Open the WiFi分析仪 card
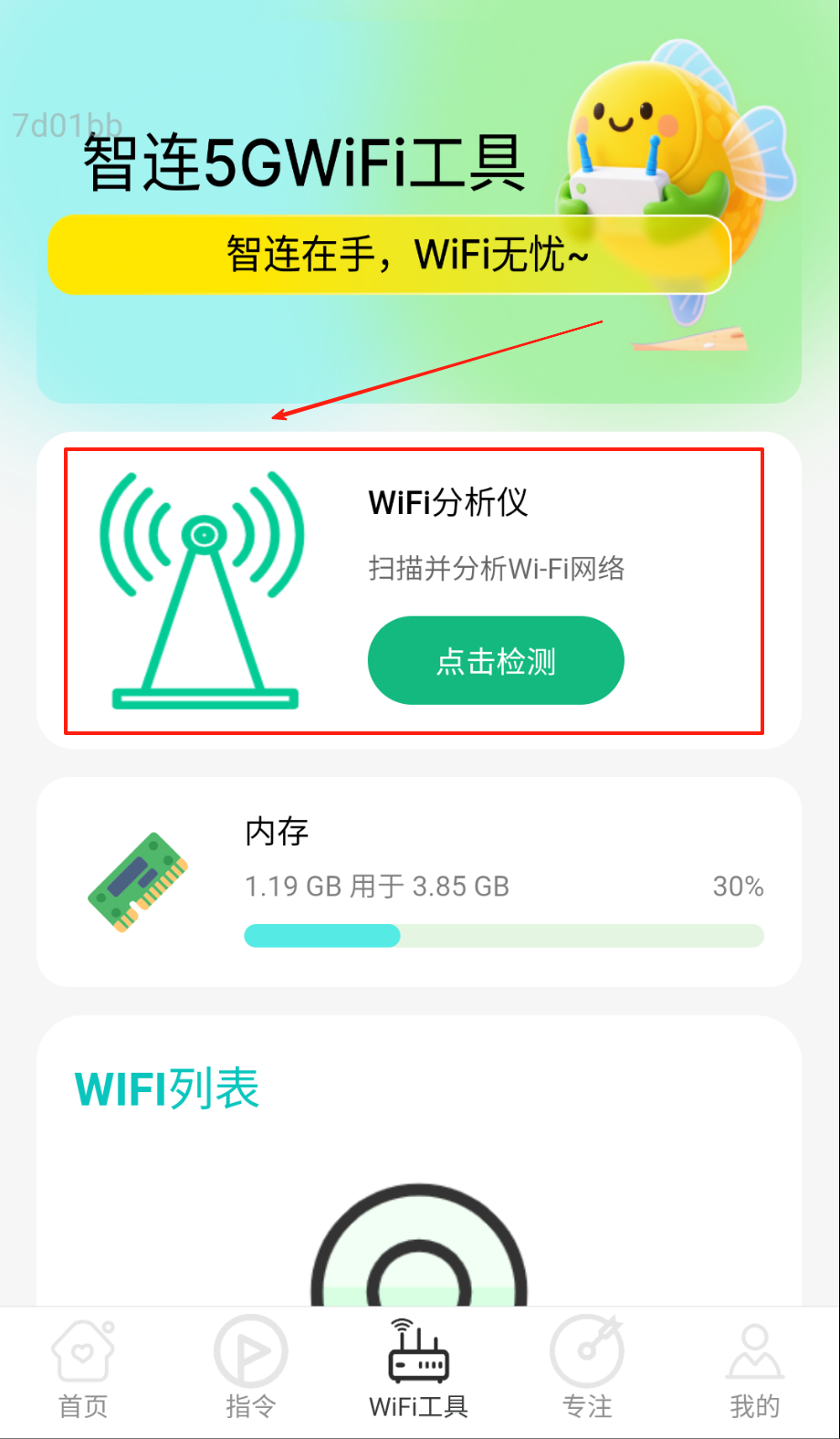 (447, 503)
